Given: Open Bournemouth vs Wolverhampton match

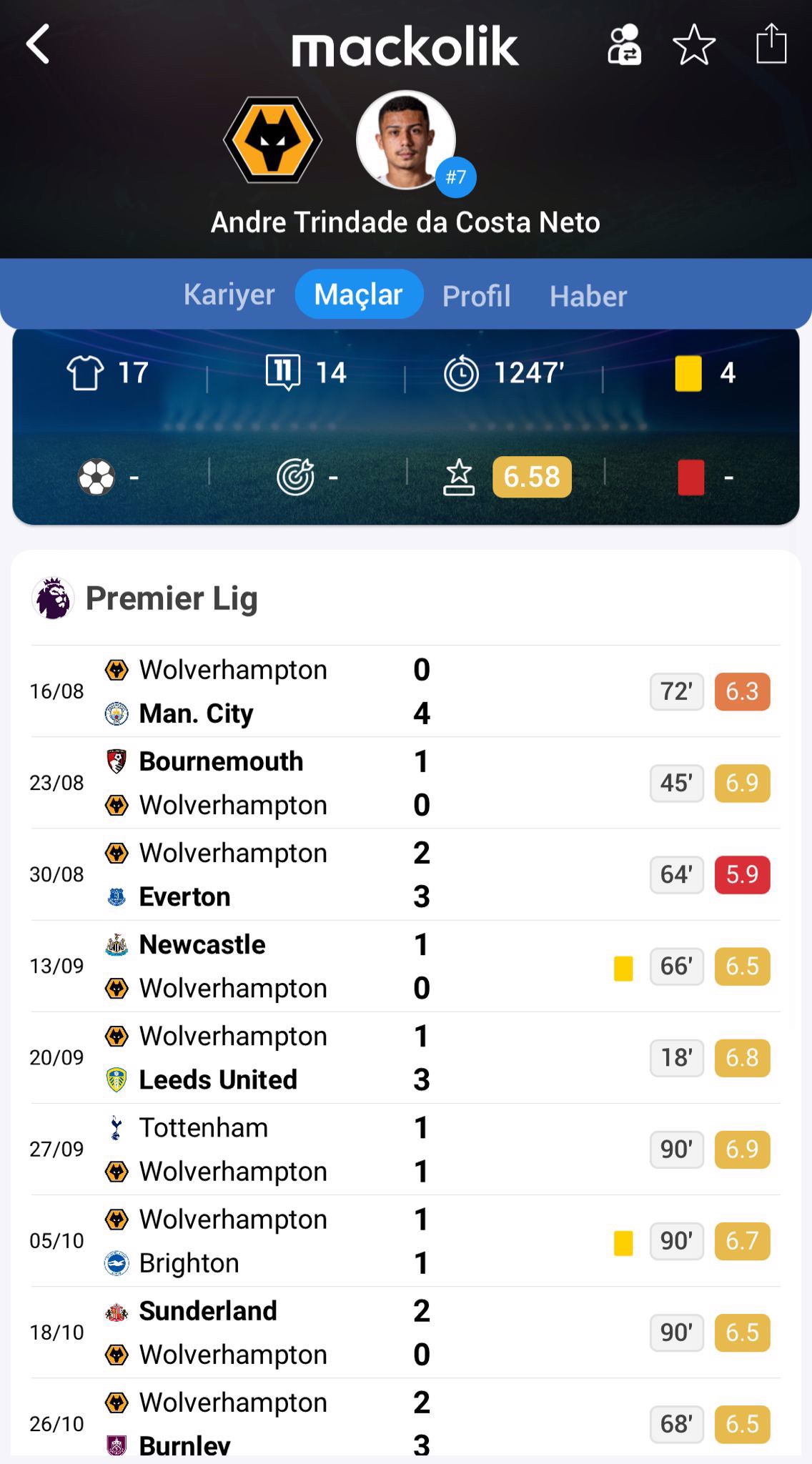Looking at the screenshot, I should [286, 783].
